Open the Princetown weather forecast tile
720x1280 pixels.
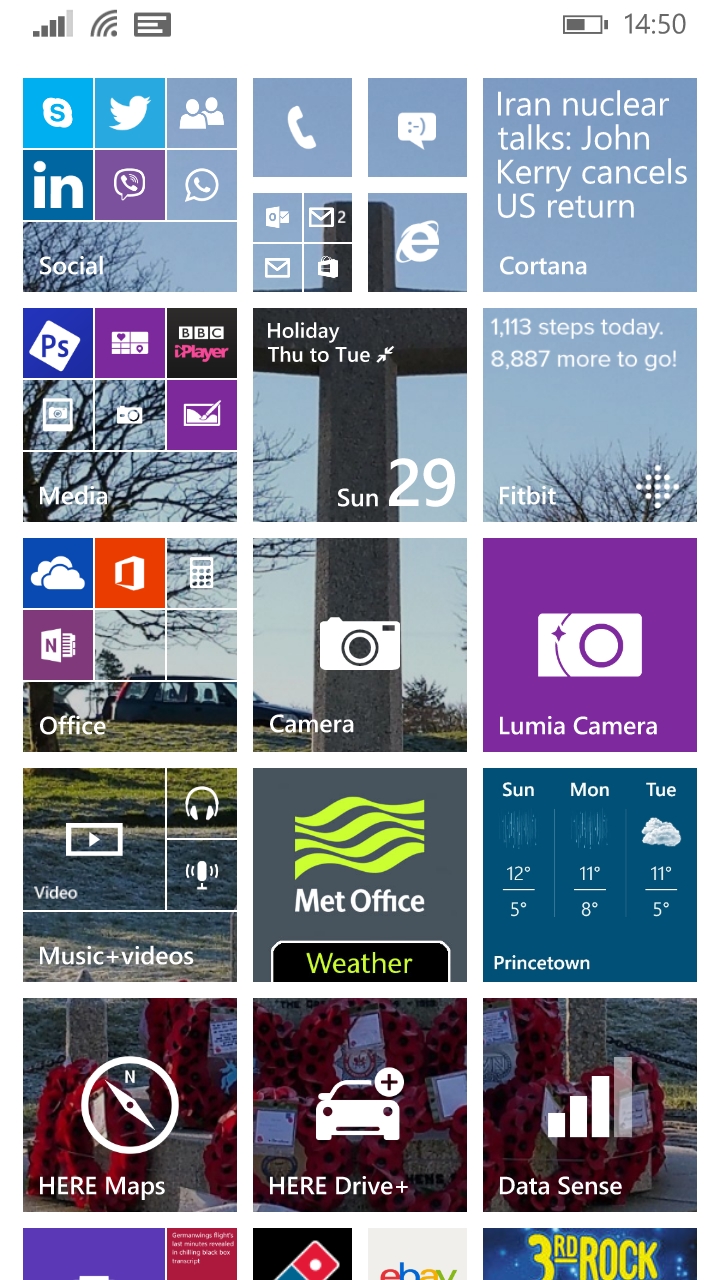(590, 875)
